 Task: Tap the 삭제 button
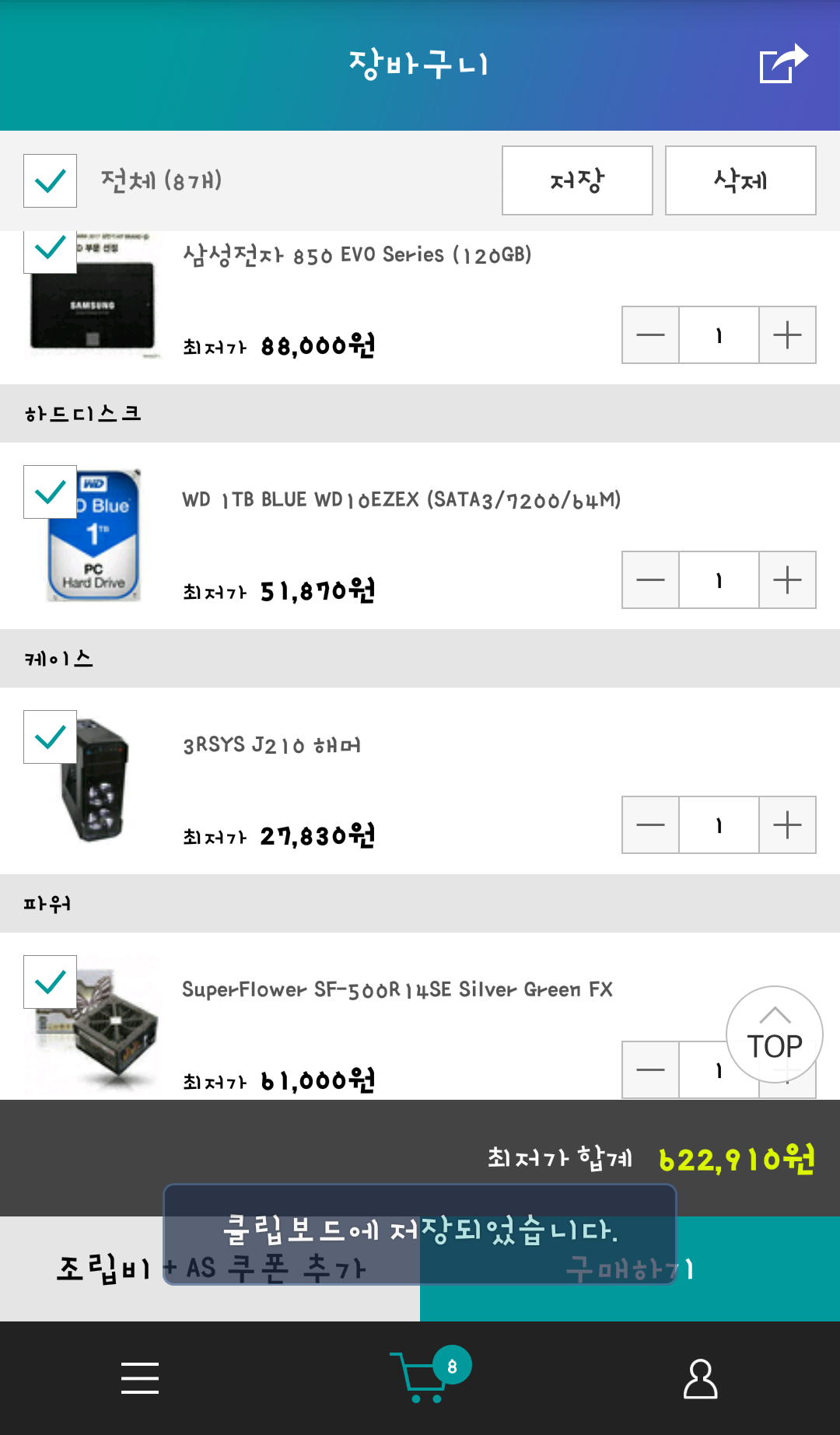point(740,180)
